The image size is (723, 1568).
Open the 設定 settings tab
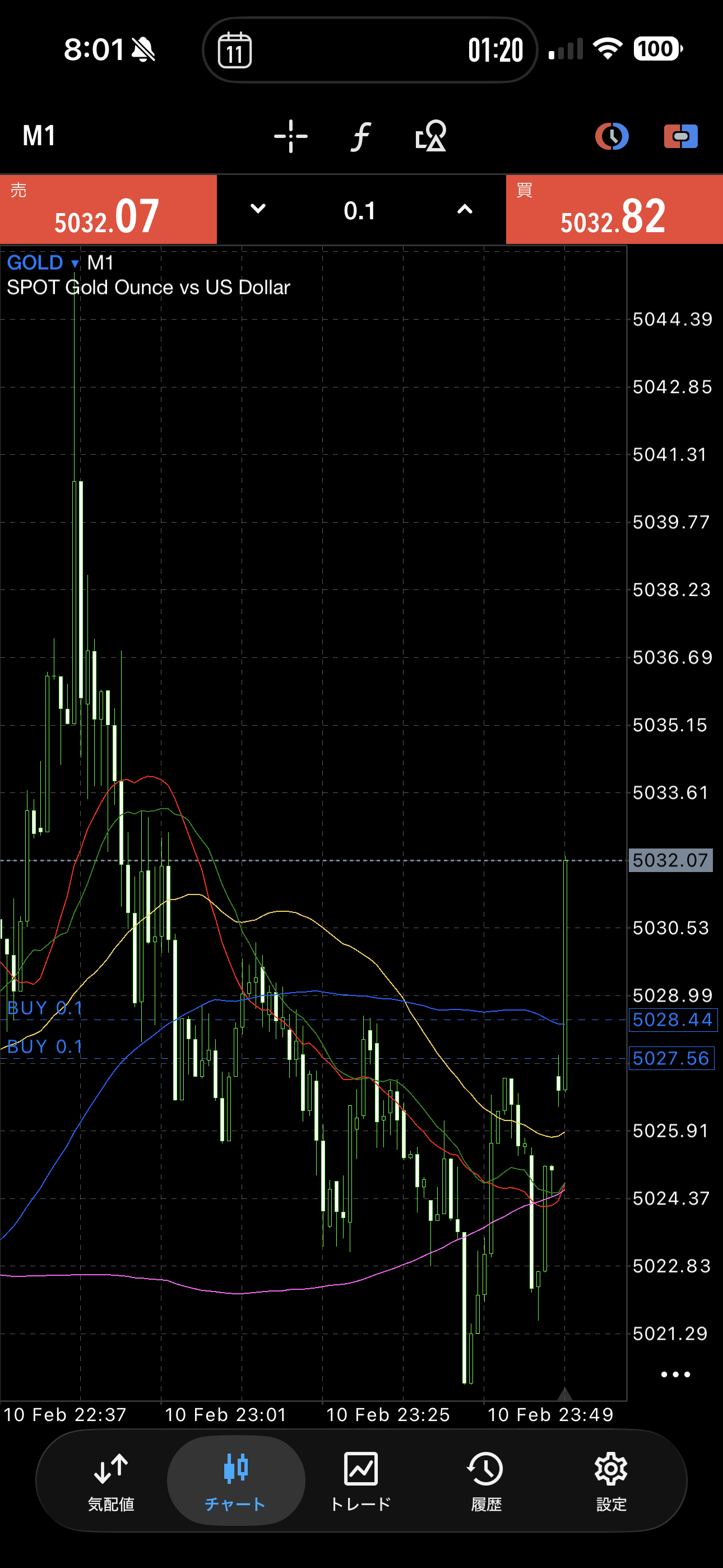[611, 1481]
